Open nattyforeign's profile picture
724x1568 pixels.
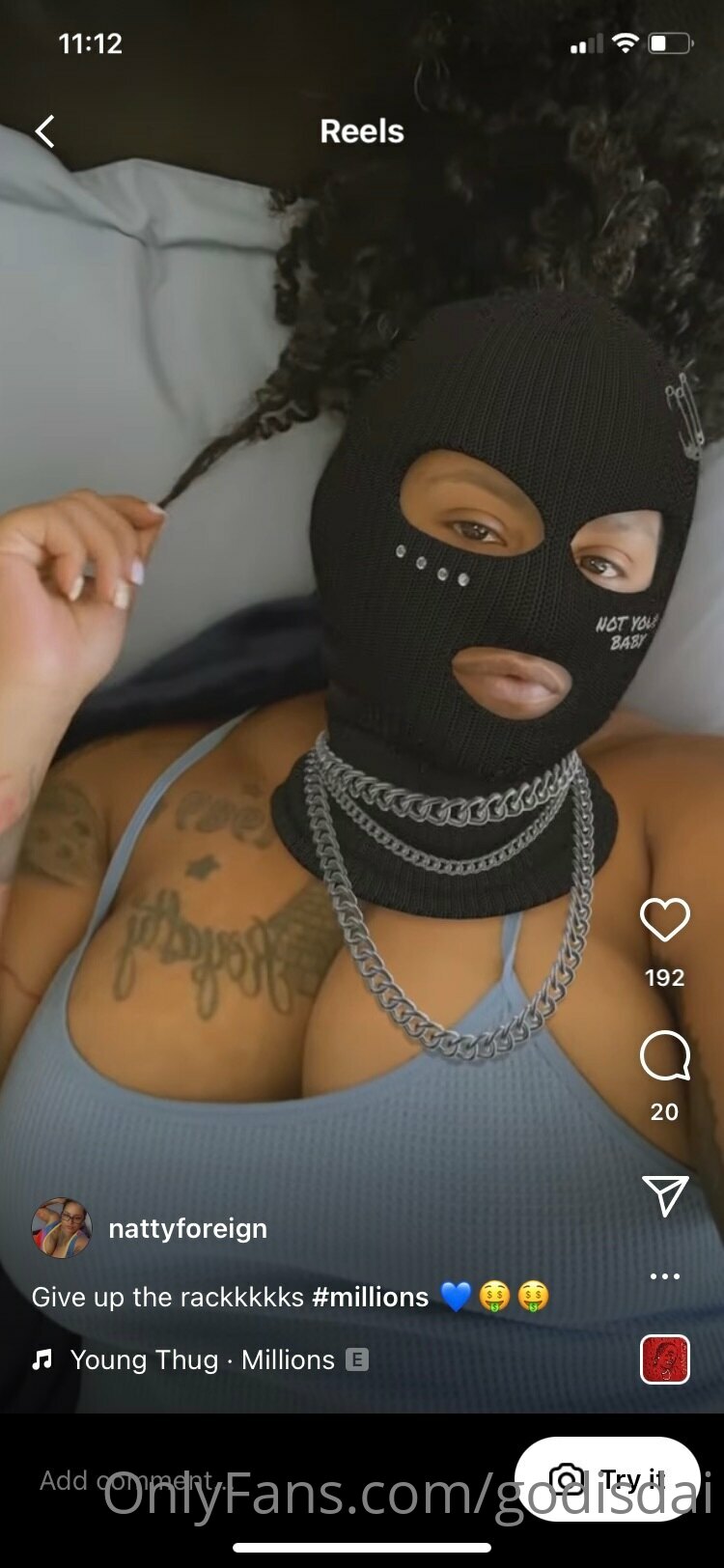[62, 1228]
